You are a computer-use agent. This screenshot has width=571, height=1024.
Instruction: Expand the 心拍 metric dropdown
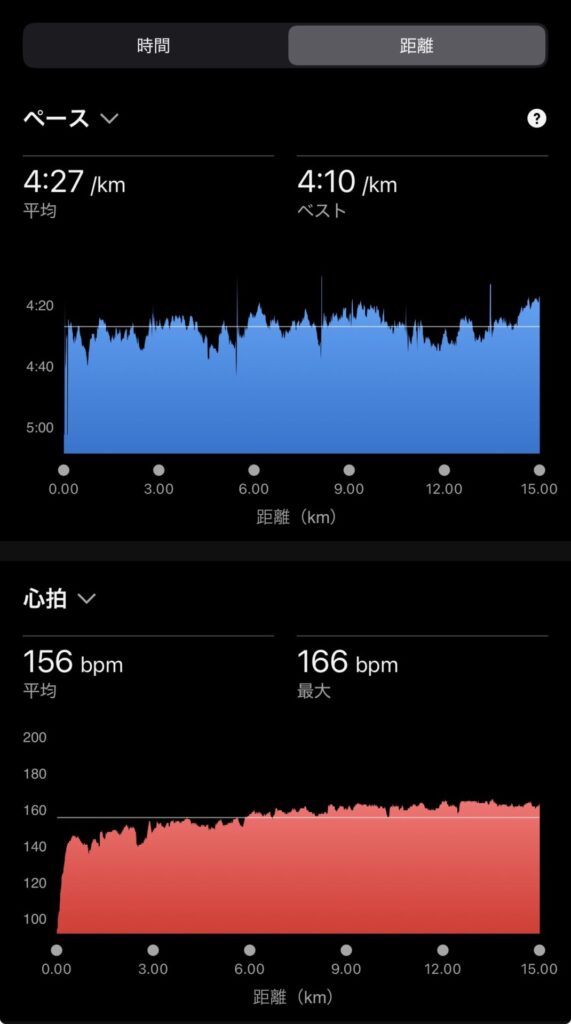point(59,598)
